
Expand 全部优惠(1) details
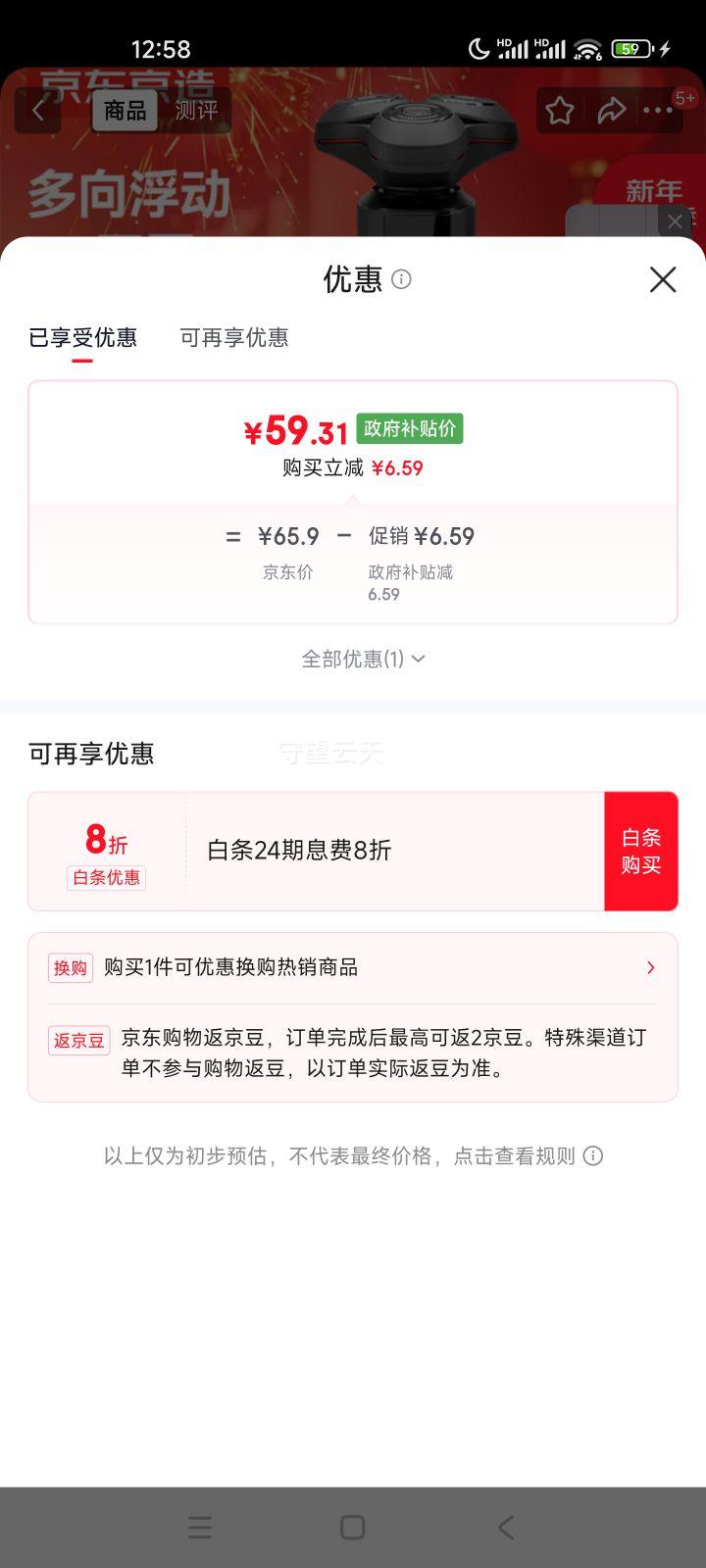(x=363, y=659)
